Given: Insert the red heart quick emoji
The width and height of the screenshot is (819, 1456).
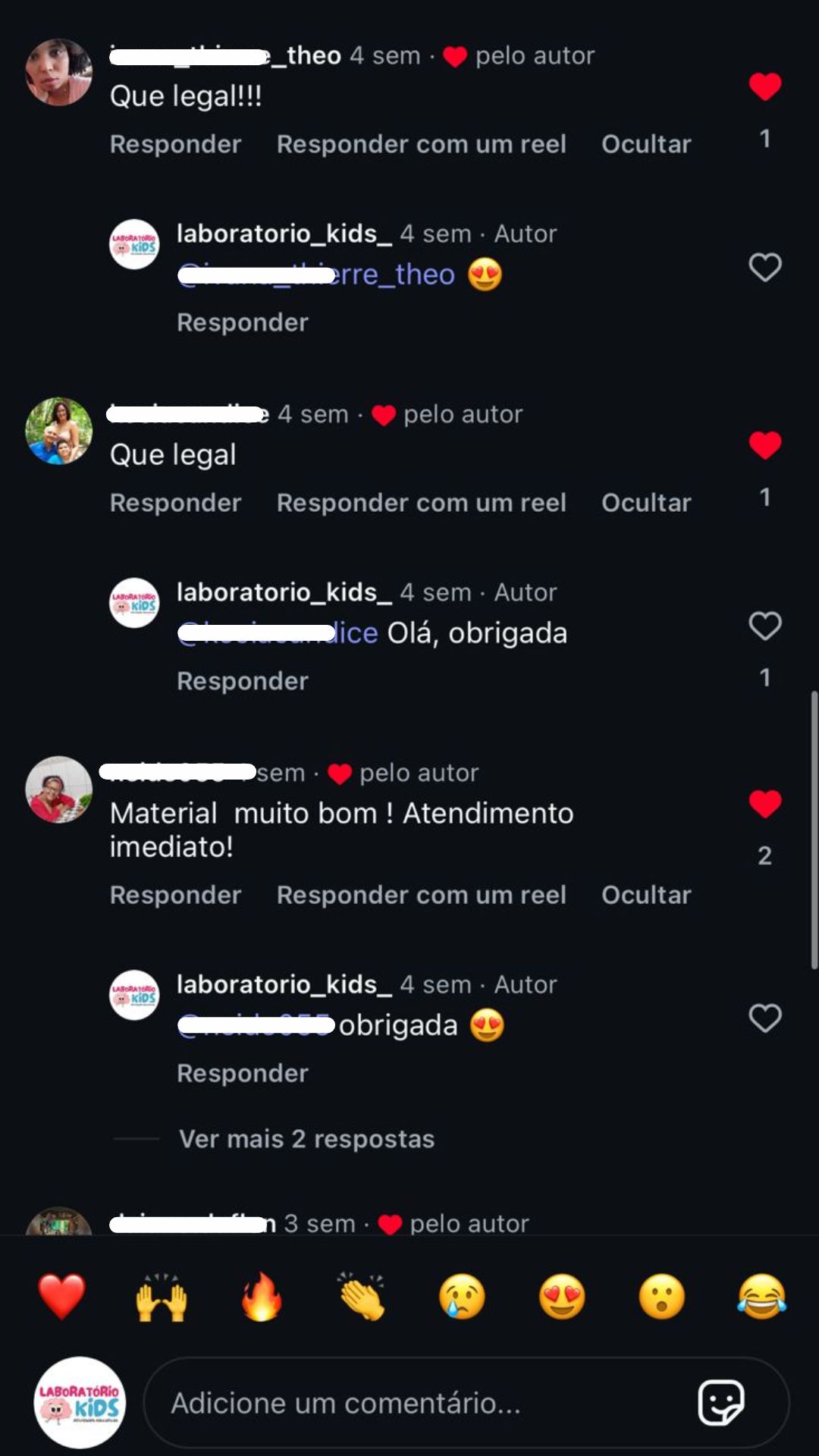Looking at the screenshot, I should 61,1296.
